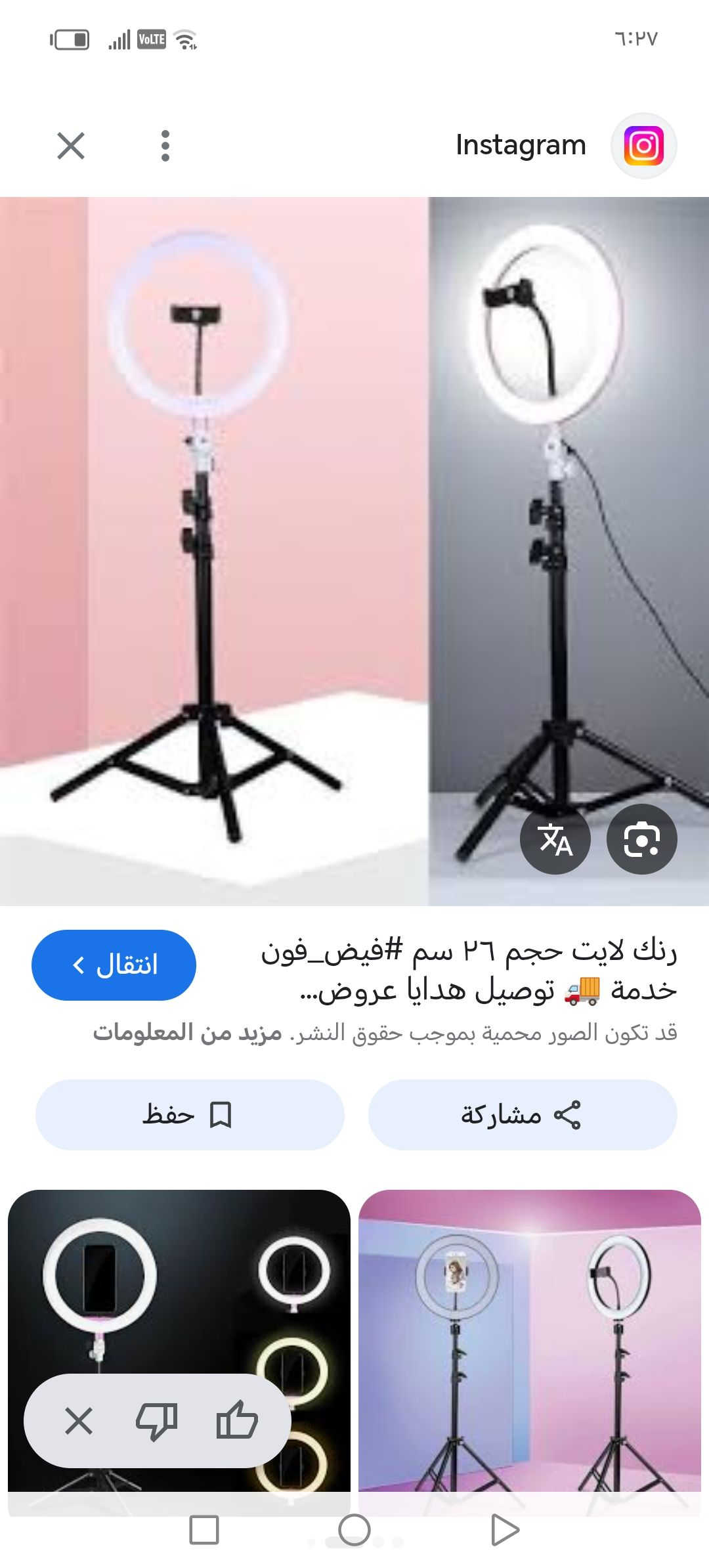Give thumbs up feedback

236,1422
